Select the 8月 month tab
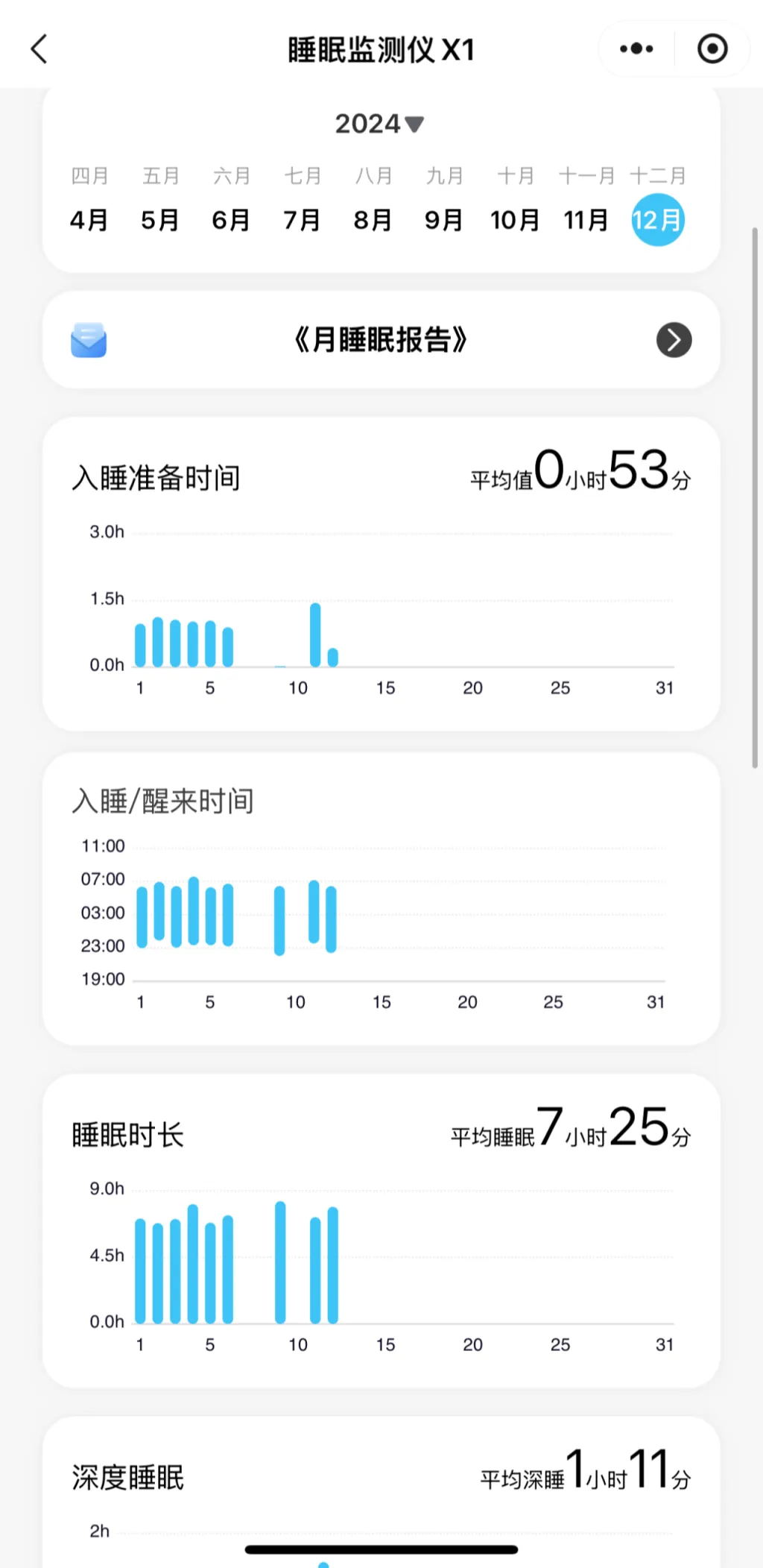The width and height of the screenshot is (763, 1568). pos(373,220)
